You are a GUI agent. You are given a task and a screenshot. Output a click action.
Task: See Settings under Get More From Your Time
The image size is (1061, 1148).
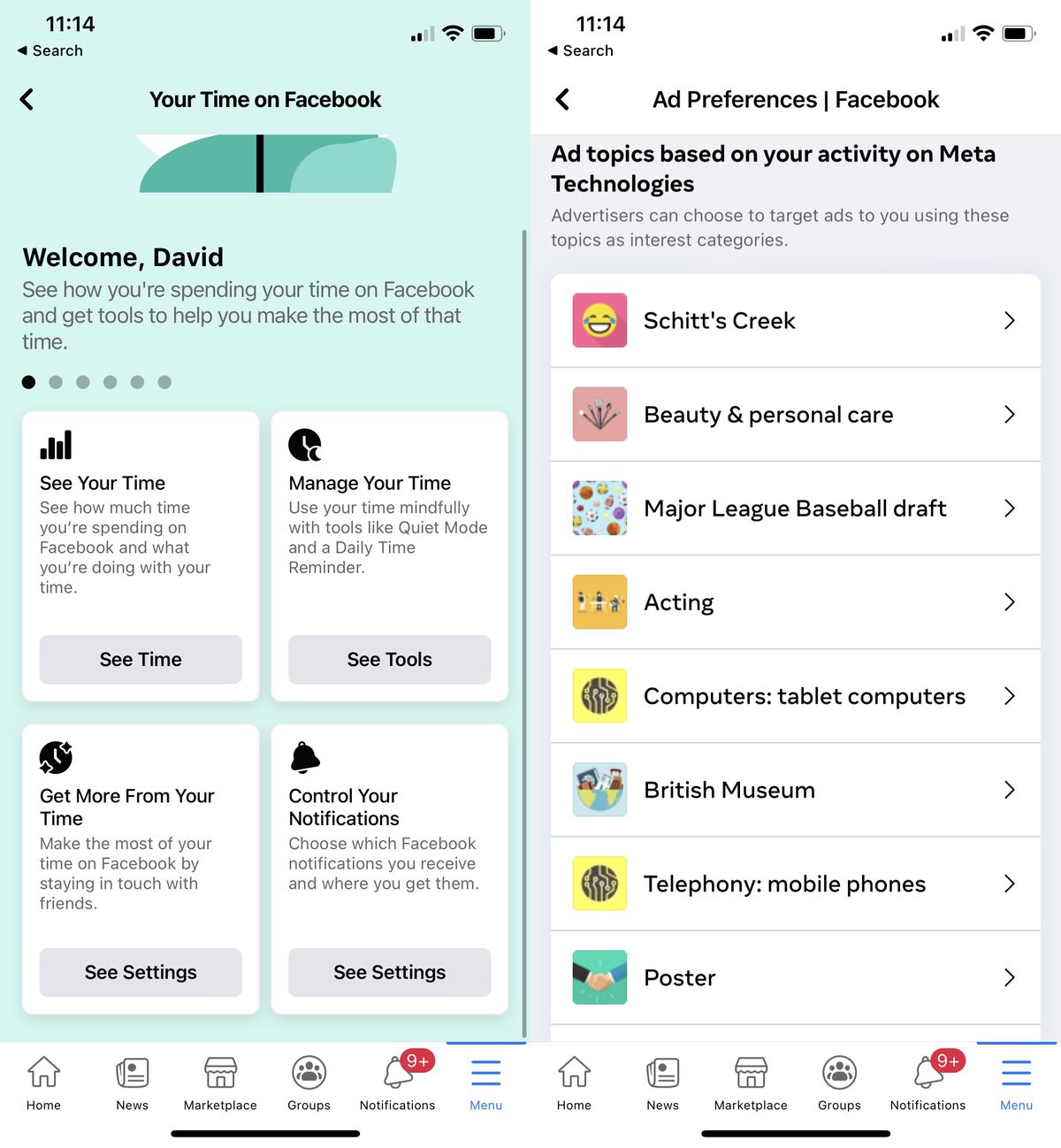[x=141, y=972]
